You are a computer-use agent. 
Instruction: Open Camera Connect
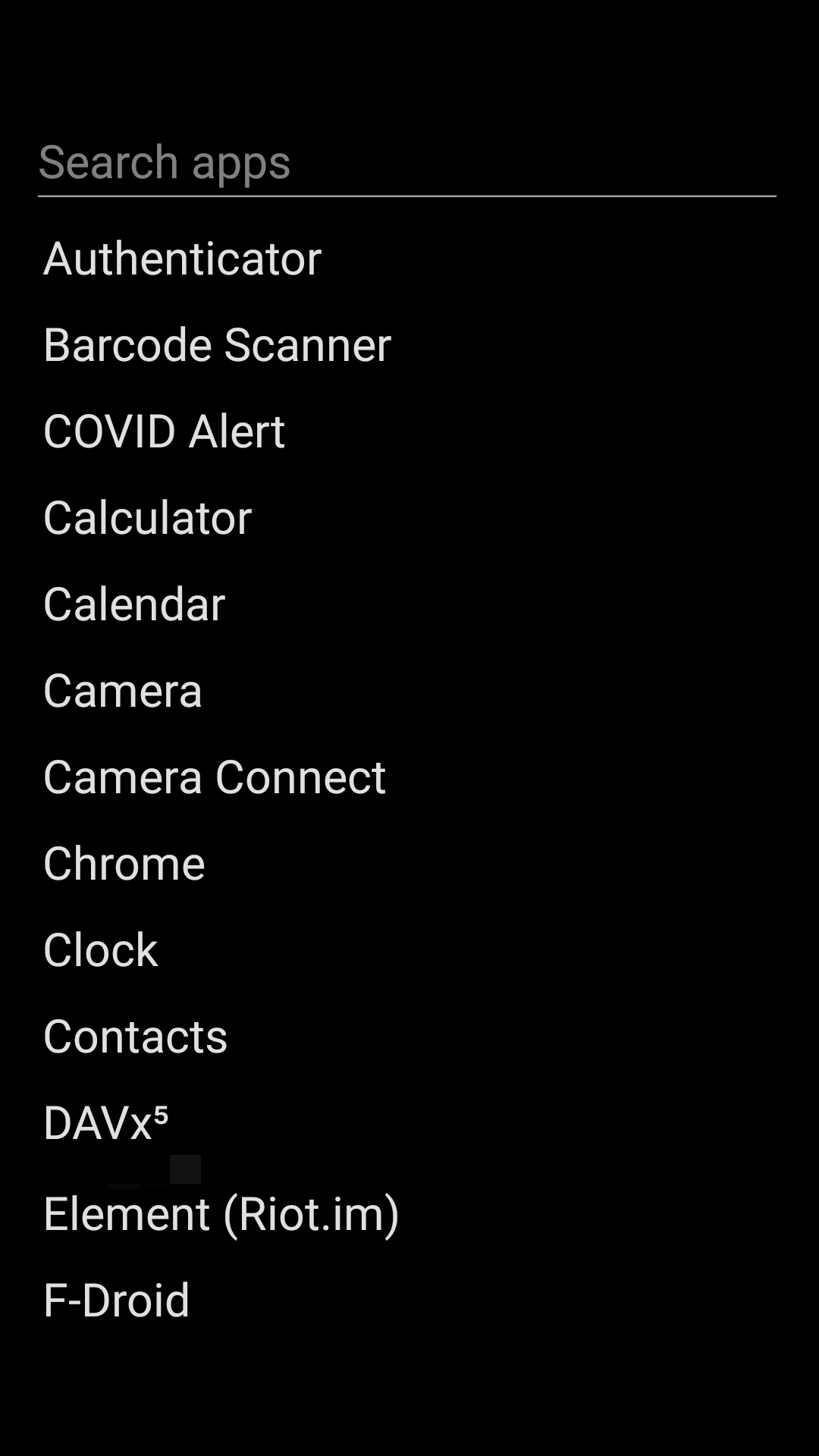pos(215,777)
